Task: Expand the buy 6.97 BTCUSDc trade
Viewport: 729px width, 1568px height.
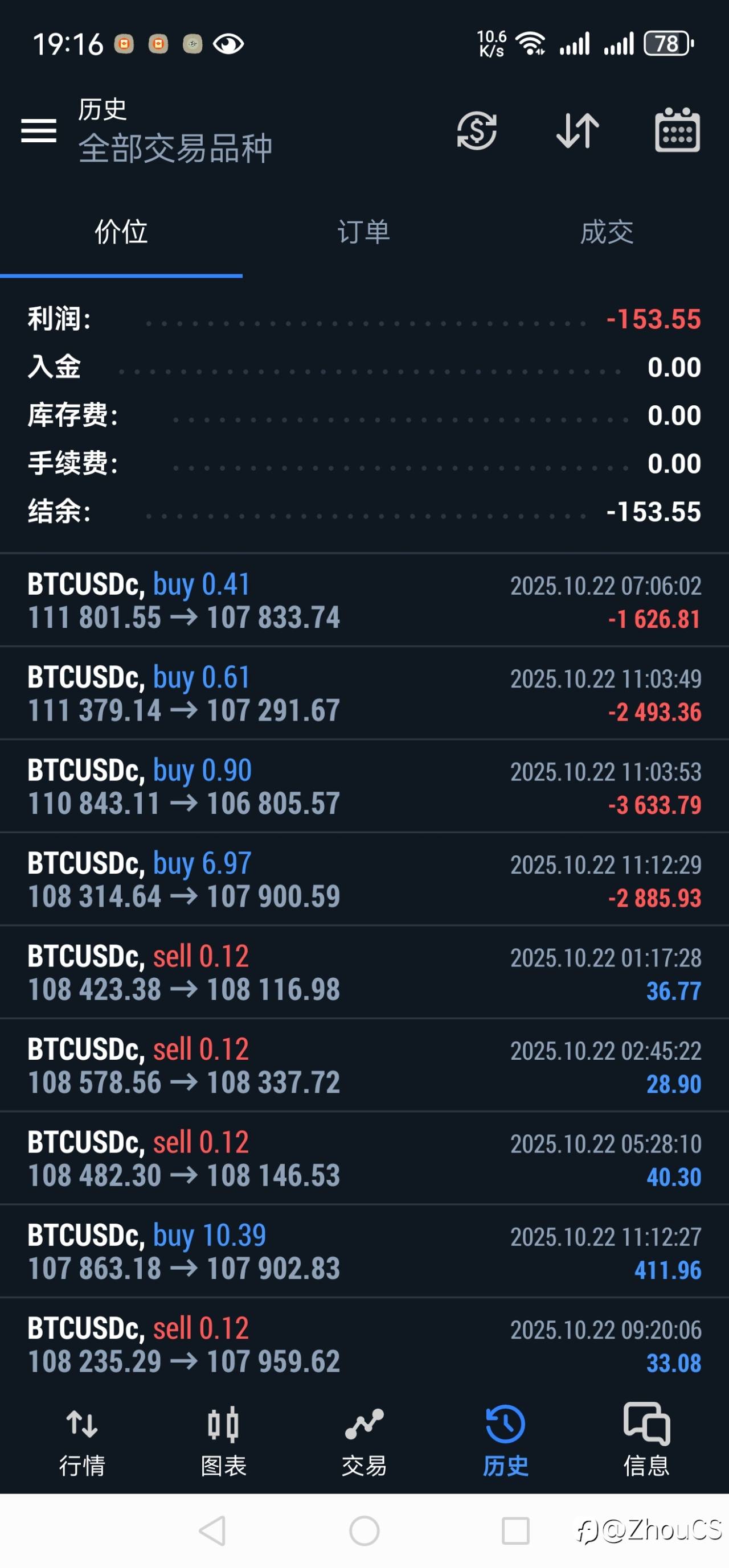Action: pos(364,879)
